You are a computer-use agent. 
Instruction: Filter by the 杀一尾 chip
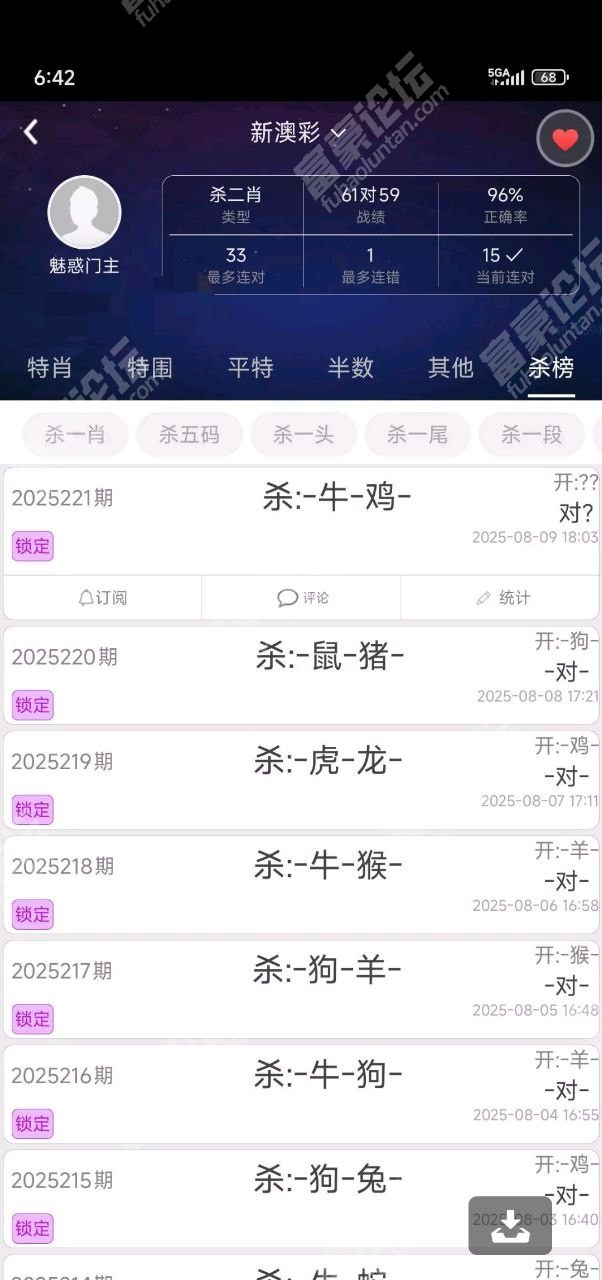point(417,434)
